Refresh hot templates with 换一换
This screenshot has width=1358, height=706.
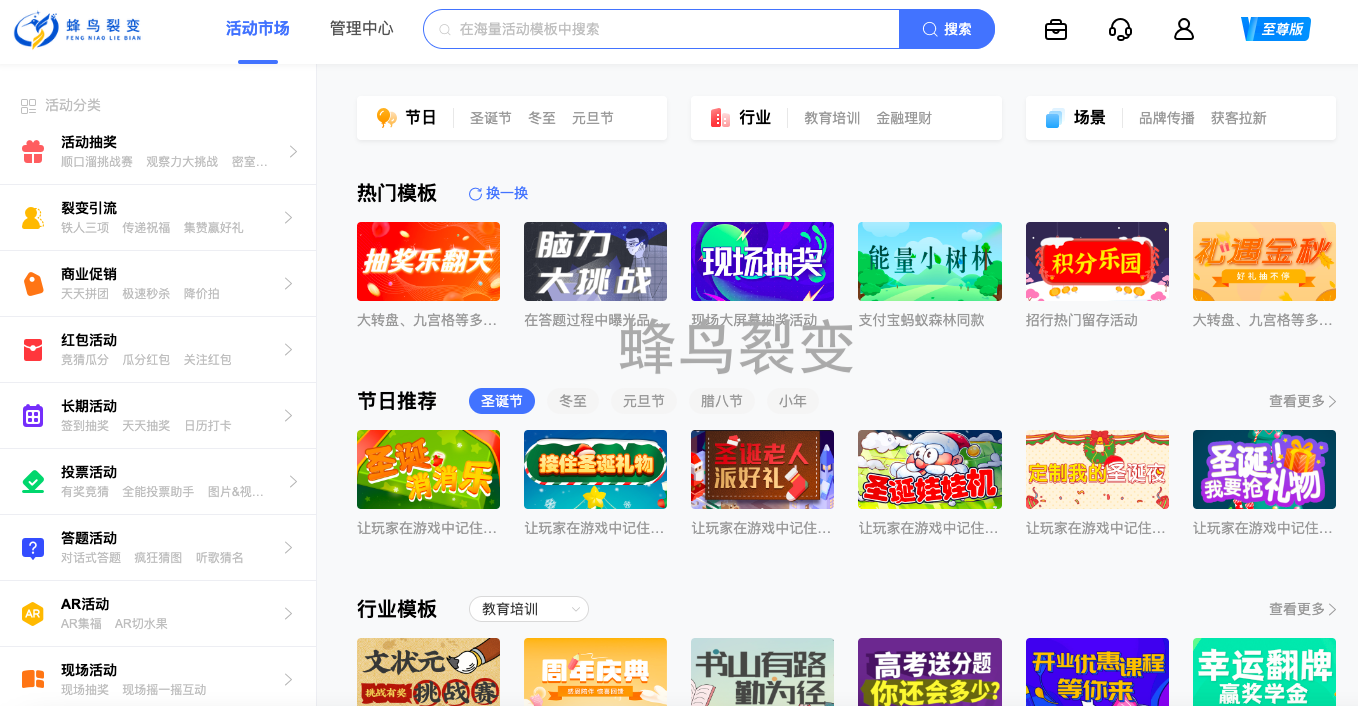click(498, 193)
